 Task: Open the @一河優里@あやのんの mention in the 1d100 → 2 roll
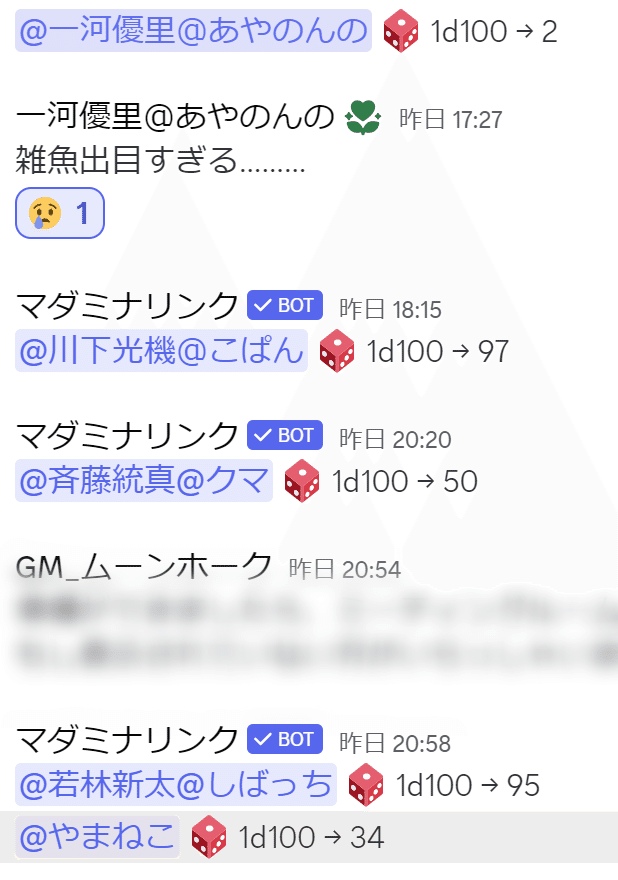(x=194, y=31)
